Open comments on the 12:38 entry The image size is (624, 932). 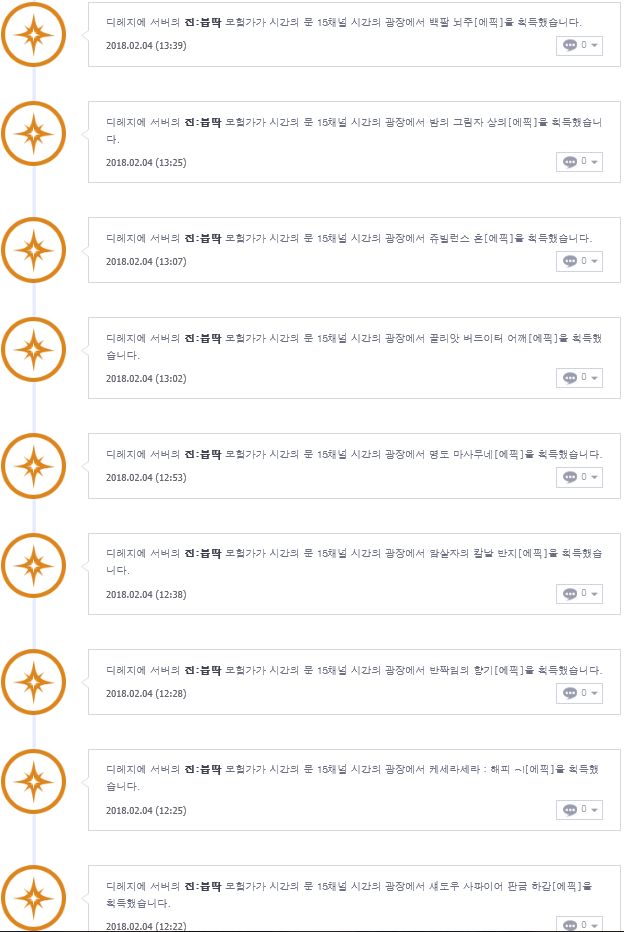point(580,594)
